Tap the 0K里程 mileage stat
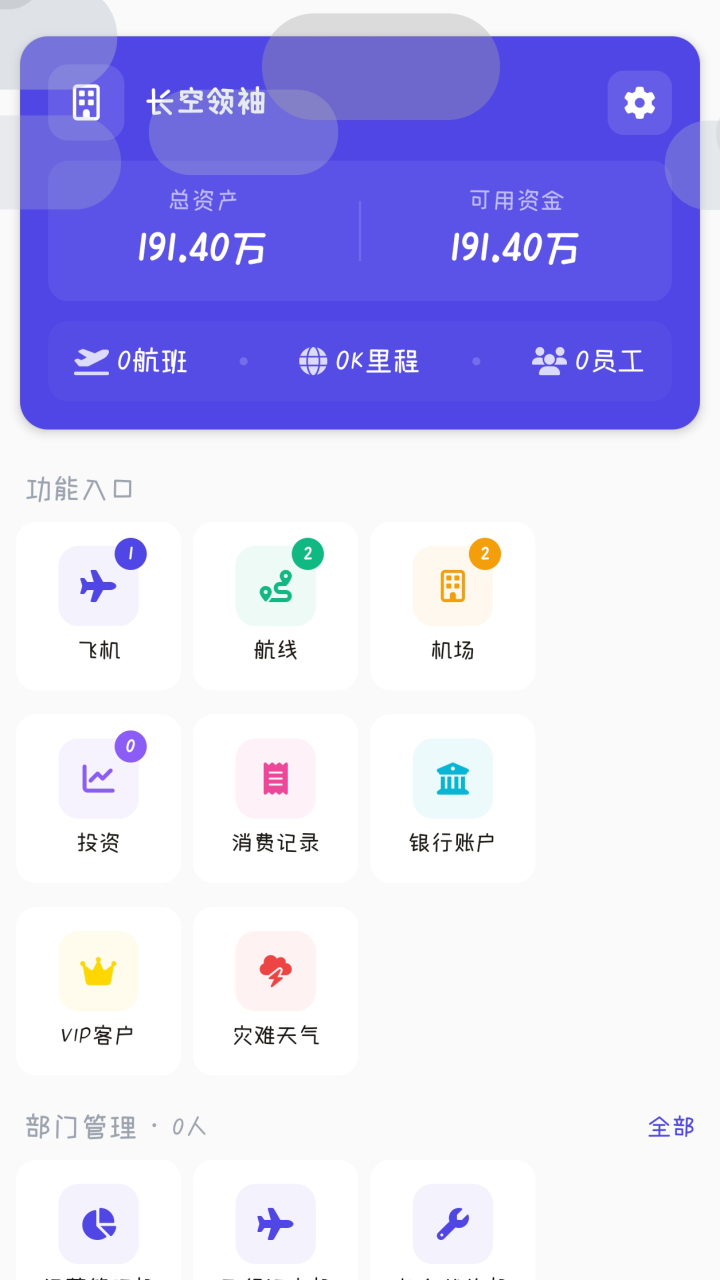 click(x=360, y=361)
